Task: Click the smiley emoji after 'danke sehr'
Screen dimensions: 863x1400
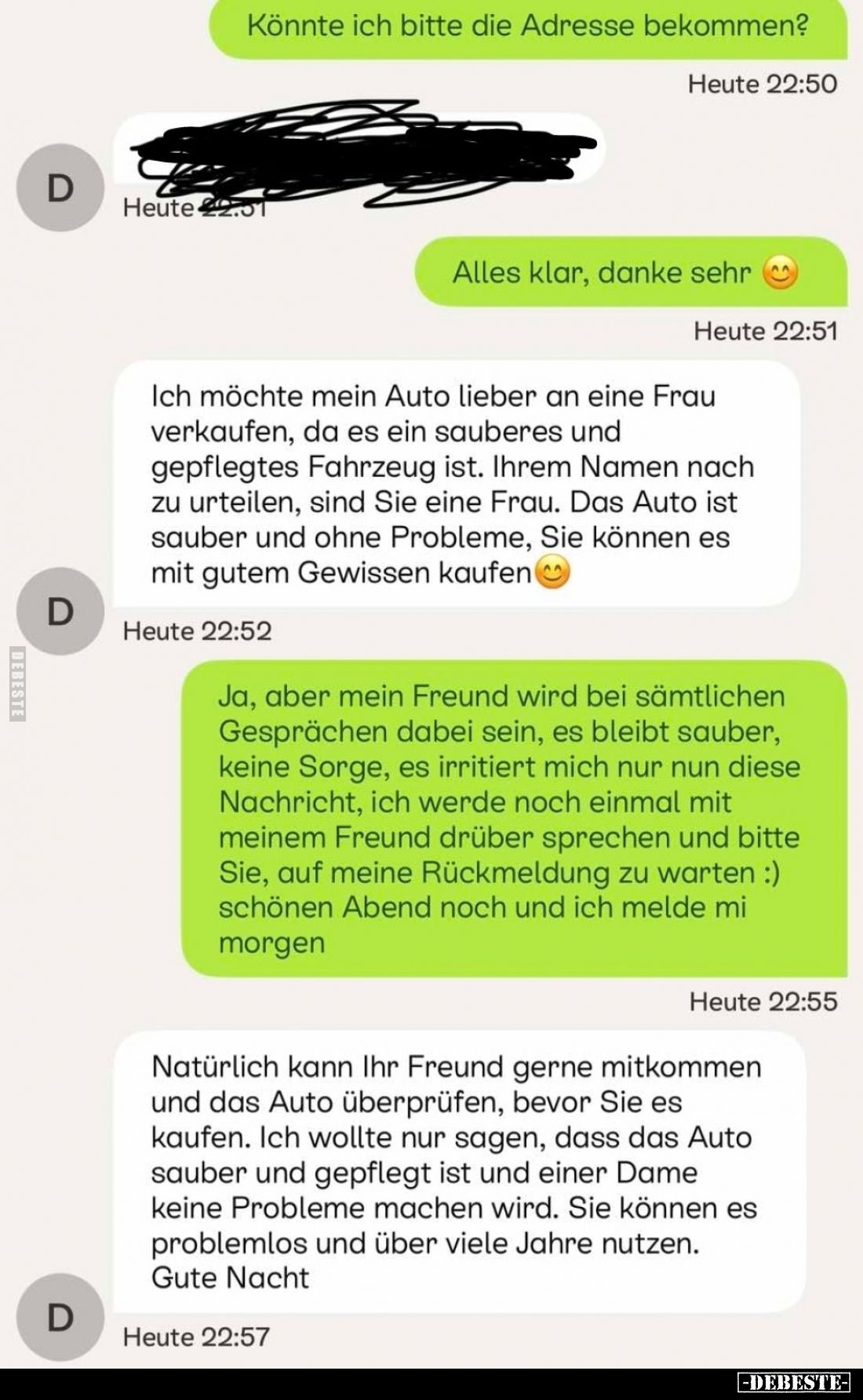Action: pos(782,273)
